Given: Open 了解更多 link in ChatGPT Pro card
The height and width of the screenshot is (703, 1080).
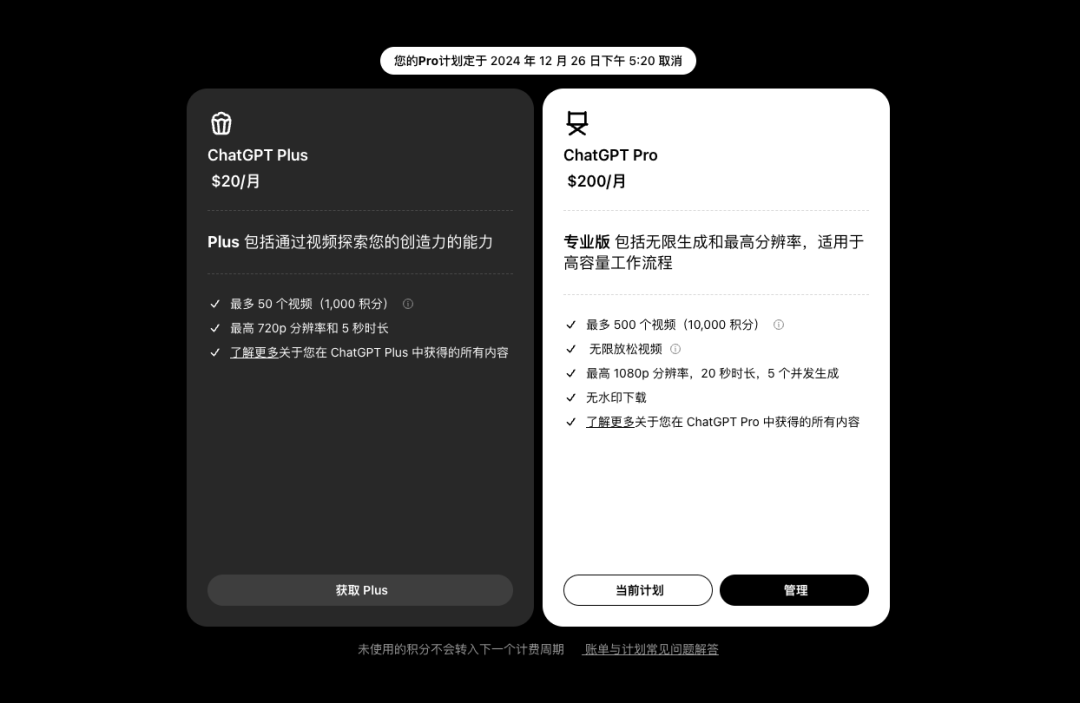Looking at the screenshot, I should coord(610,422).
